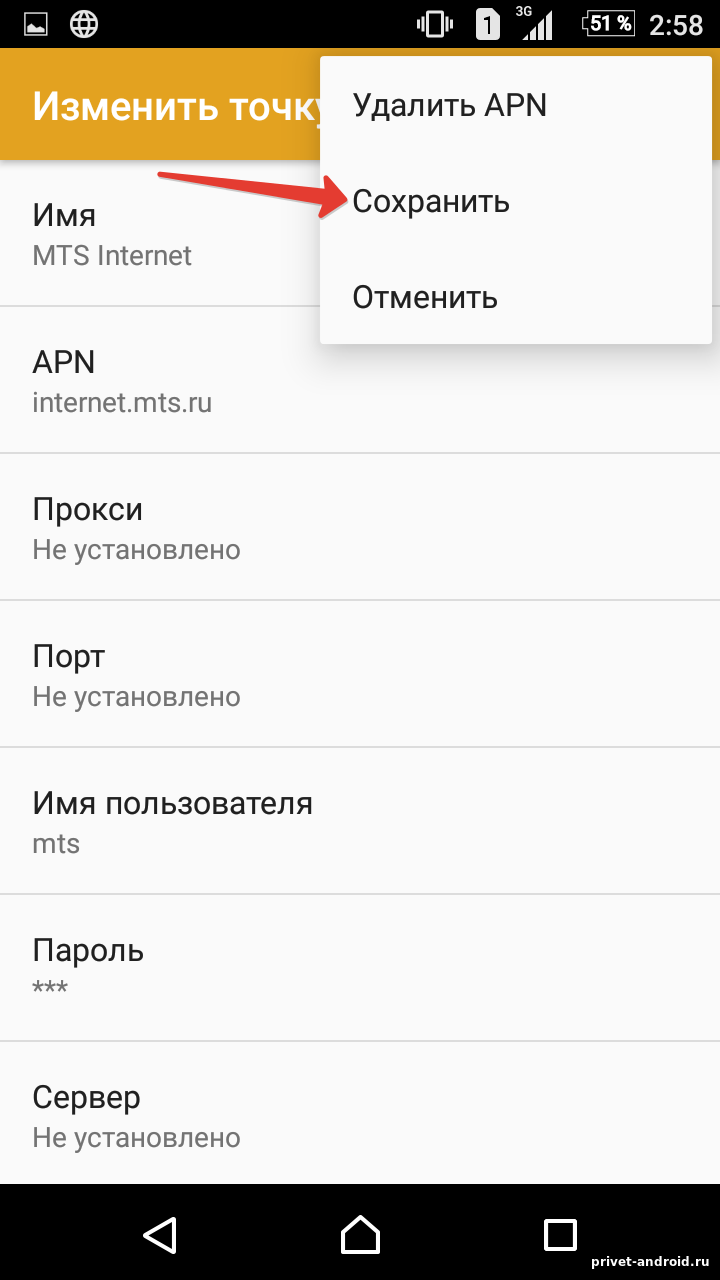Edit the Прокси setting

[360, 527]
